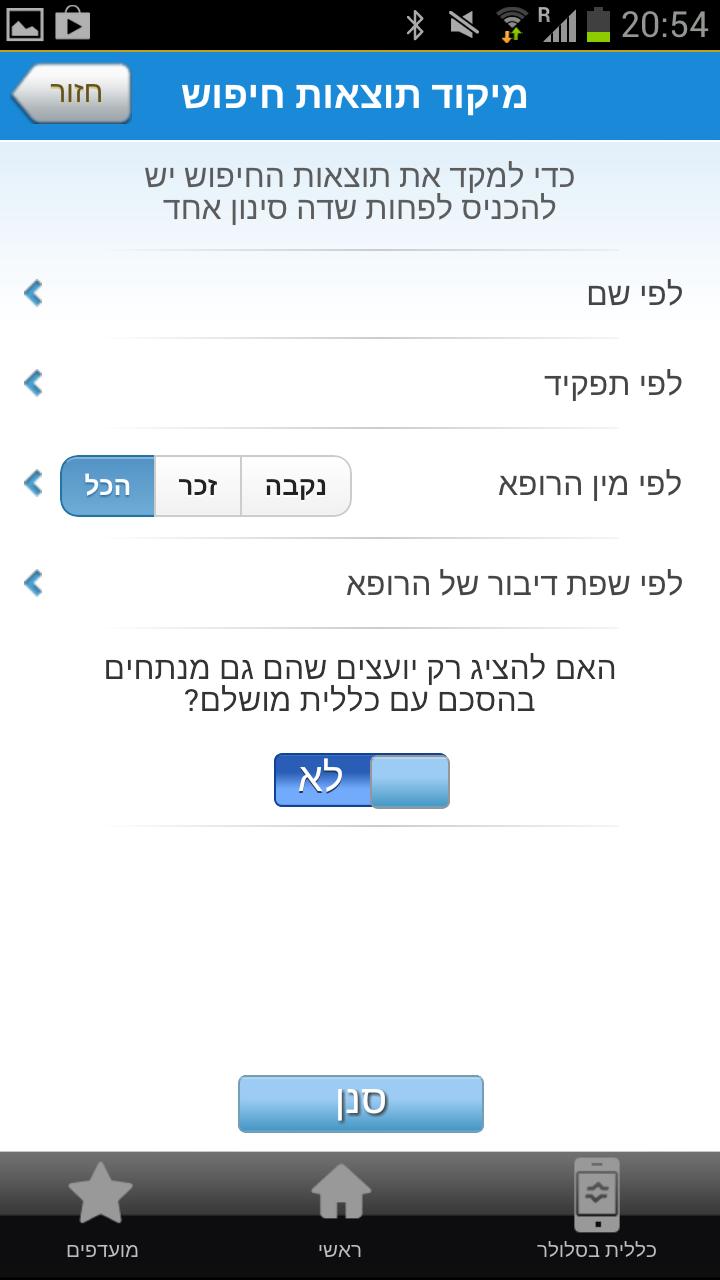Select זכר in doctor gender
The width and height of the screenshot is (720, 1280).
point(198,487)
